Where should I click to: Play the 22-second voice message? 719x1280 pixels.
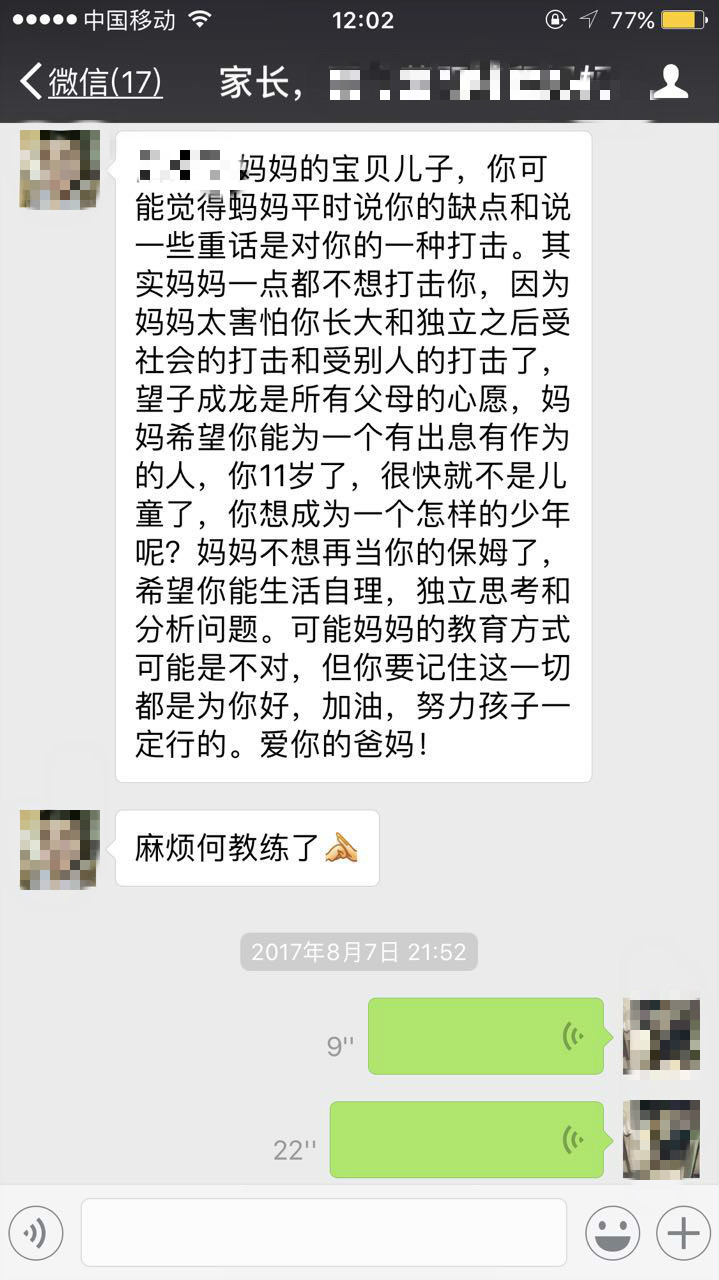click(466, 1140)
